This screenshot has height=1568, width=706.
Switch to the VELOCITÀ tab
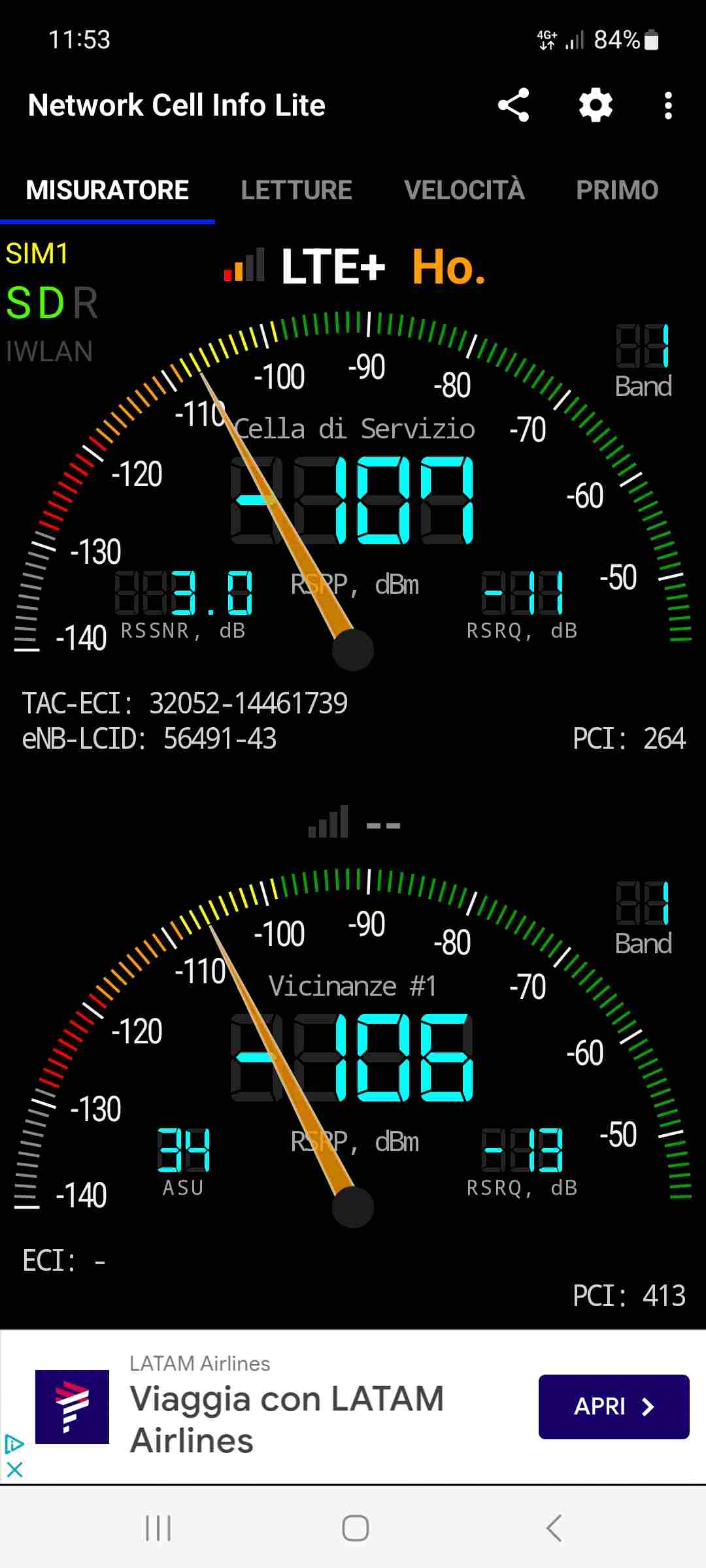464,190
